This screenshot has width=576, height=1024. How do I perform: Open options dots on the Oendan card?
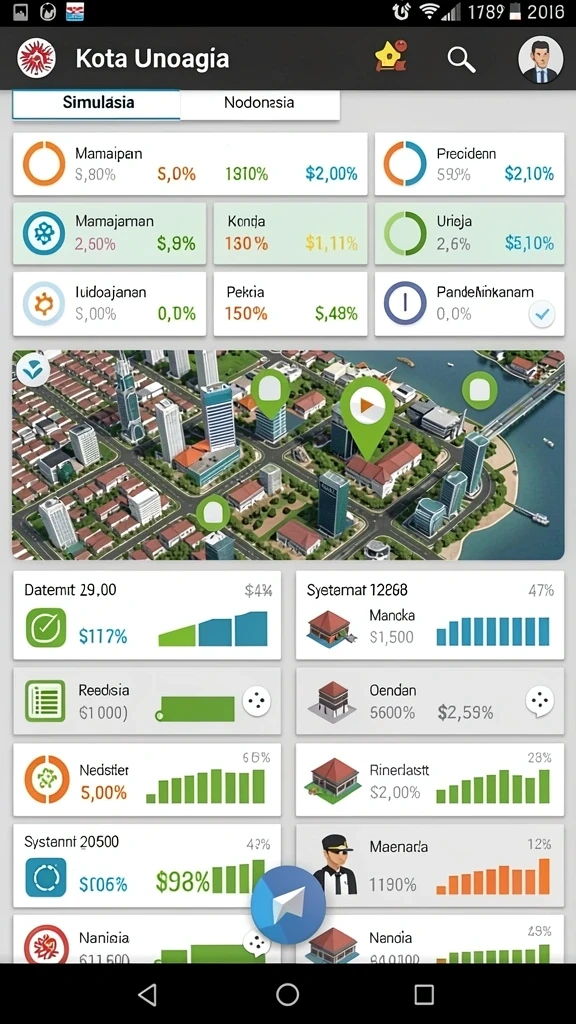click(x=540, y=702)
